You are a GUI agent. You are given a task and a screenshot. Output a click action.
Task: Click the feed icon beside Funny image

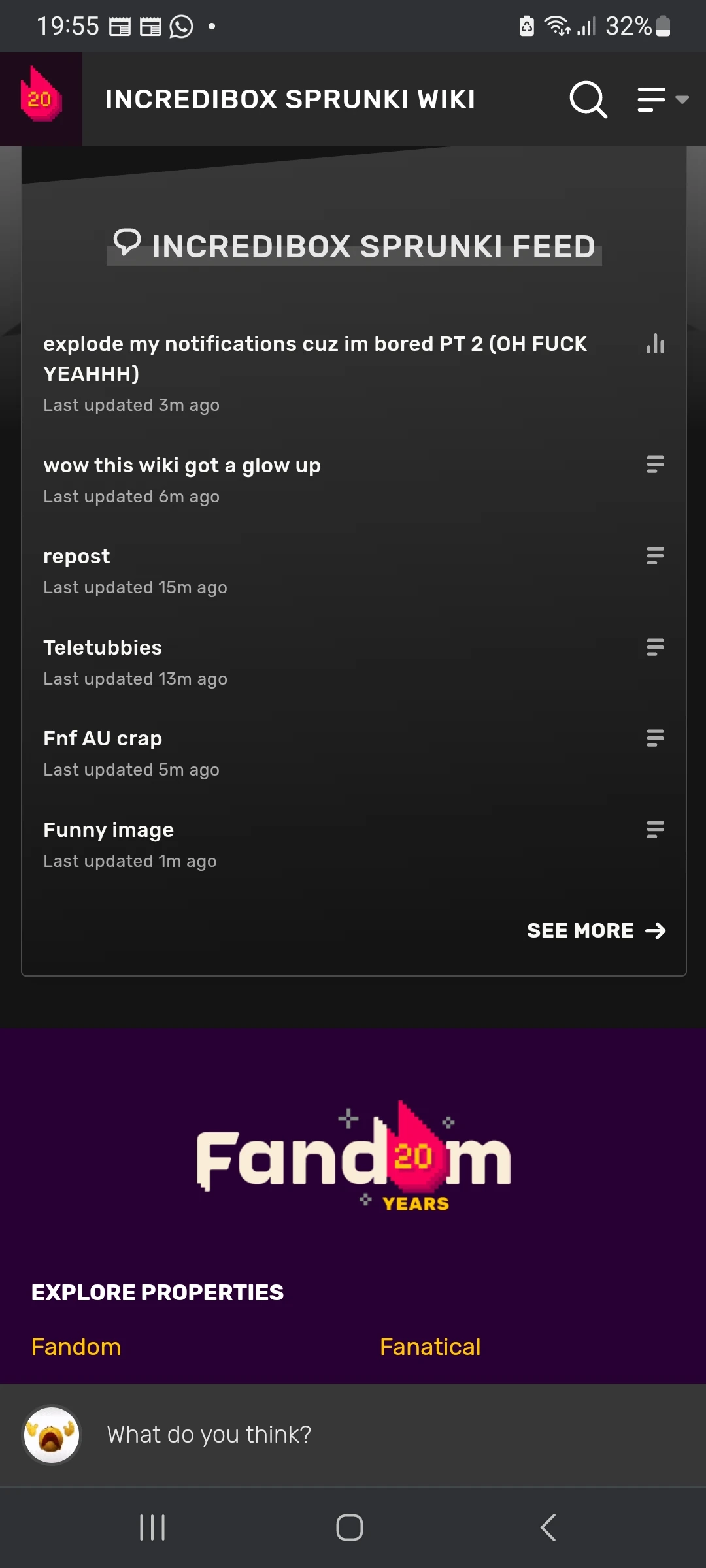(x=654, y=830)
